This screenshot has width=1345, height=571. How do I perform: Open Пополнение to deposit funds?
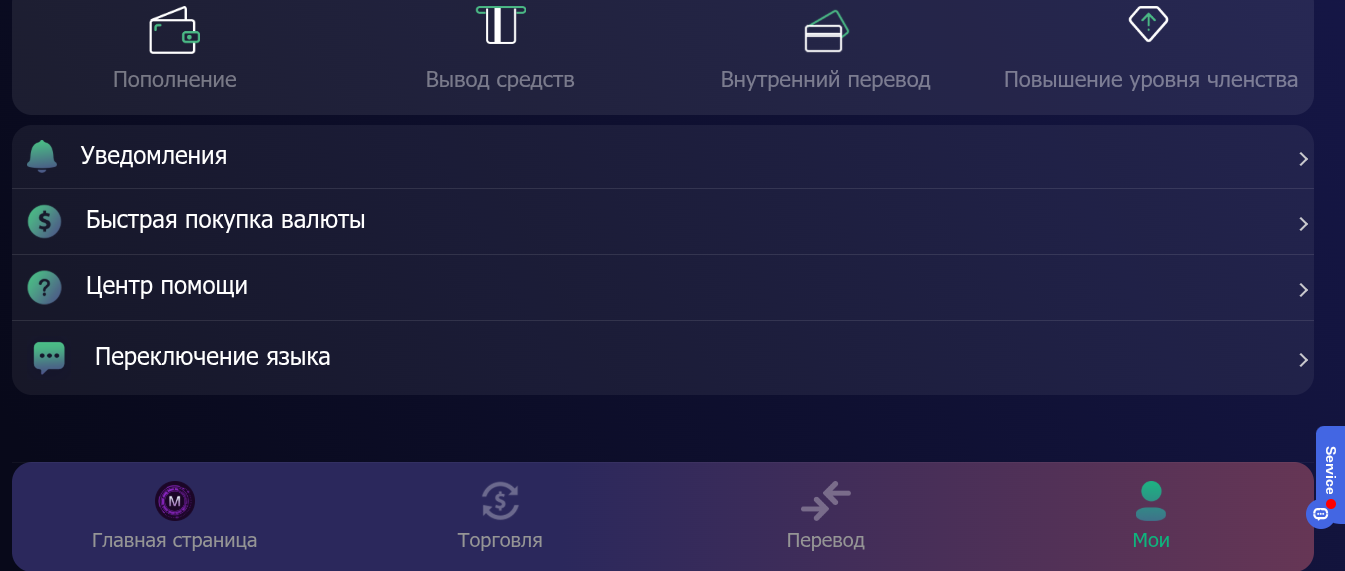[x=174, y=50]
